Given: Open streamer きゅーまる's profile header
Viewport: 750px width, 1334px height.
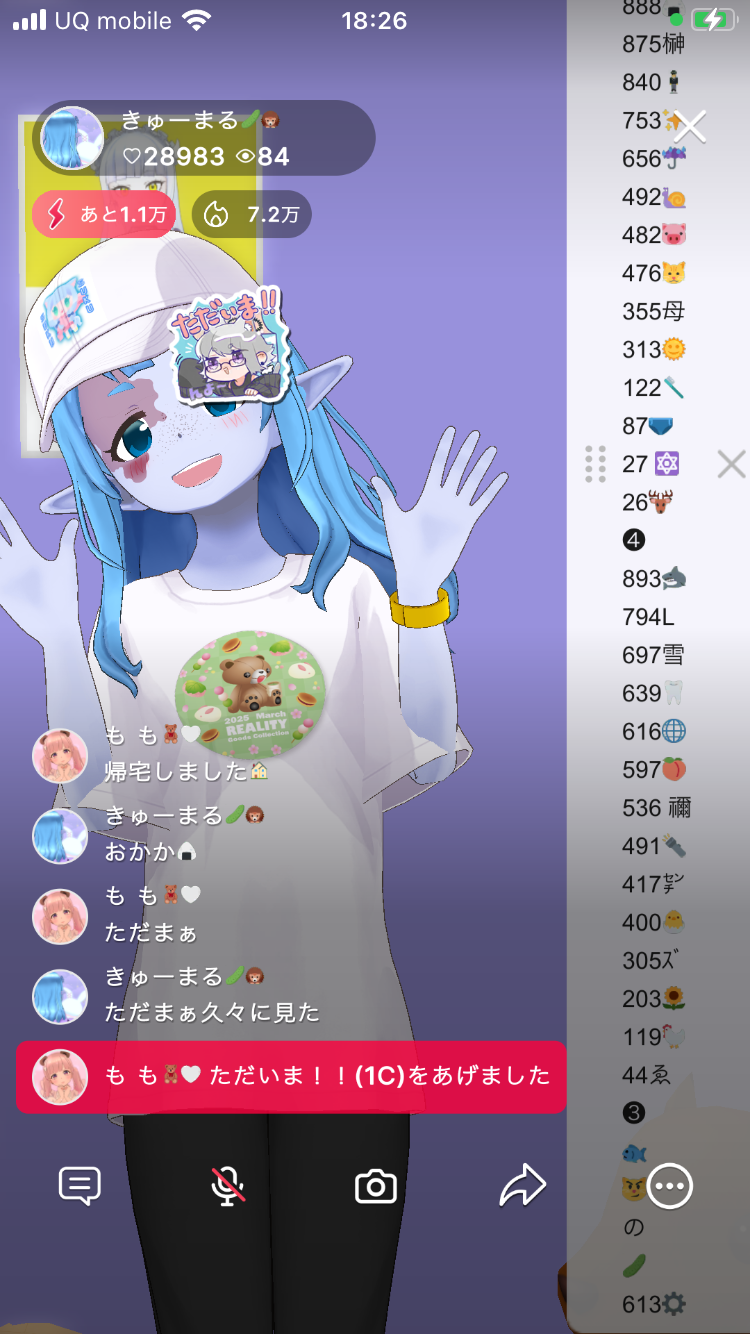Looking at the screenshot, I should [x=204, y=138].
